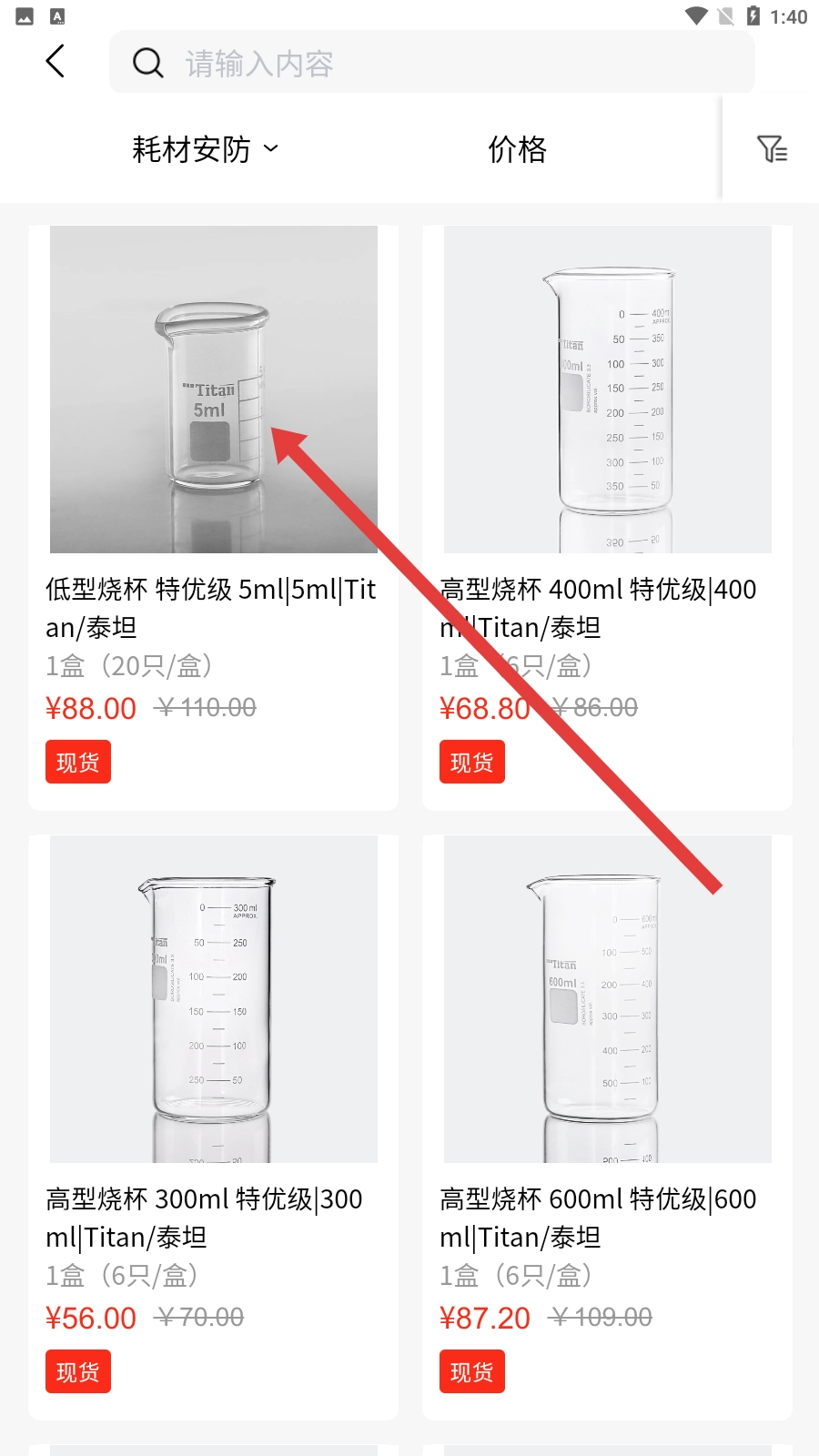Sort products by 价格
This screenshot has height=1456, width=819.
click(x=517, y=149)
